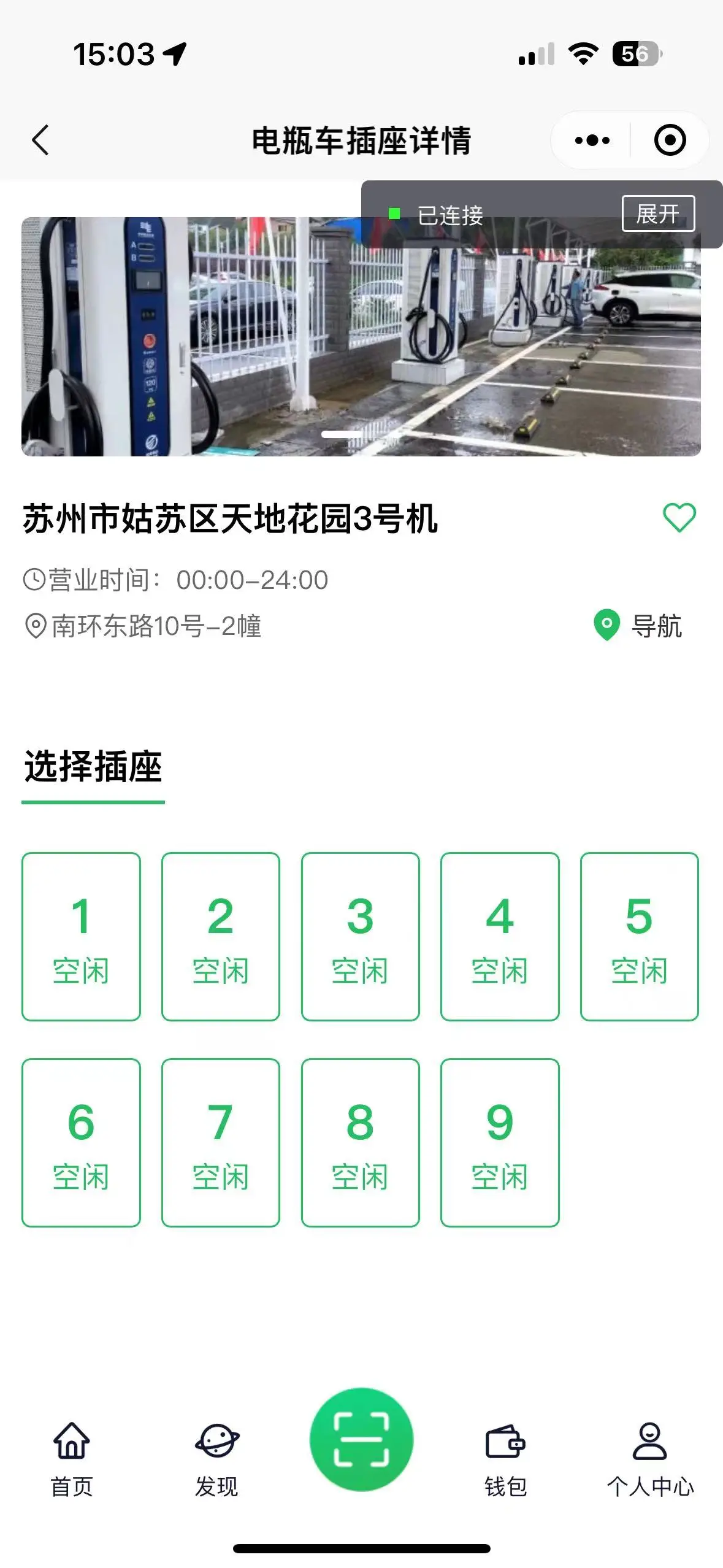Screen dimensions: 723x1568
Task: Go to the 钱包 tab
Action: pyautogui.click(x=505, y=1459)
